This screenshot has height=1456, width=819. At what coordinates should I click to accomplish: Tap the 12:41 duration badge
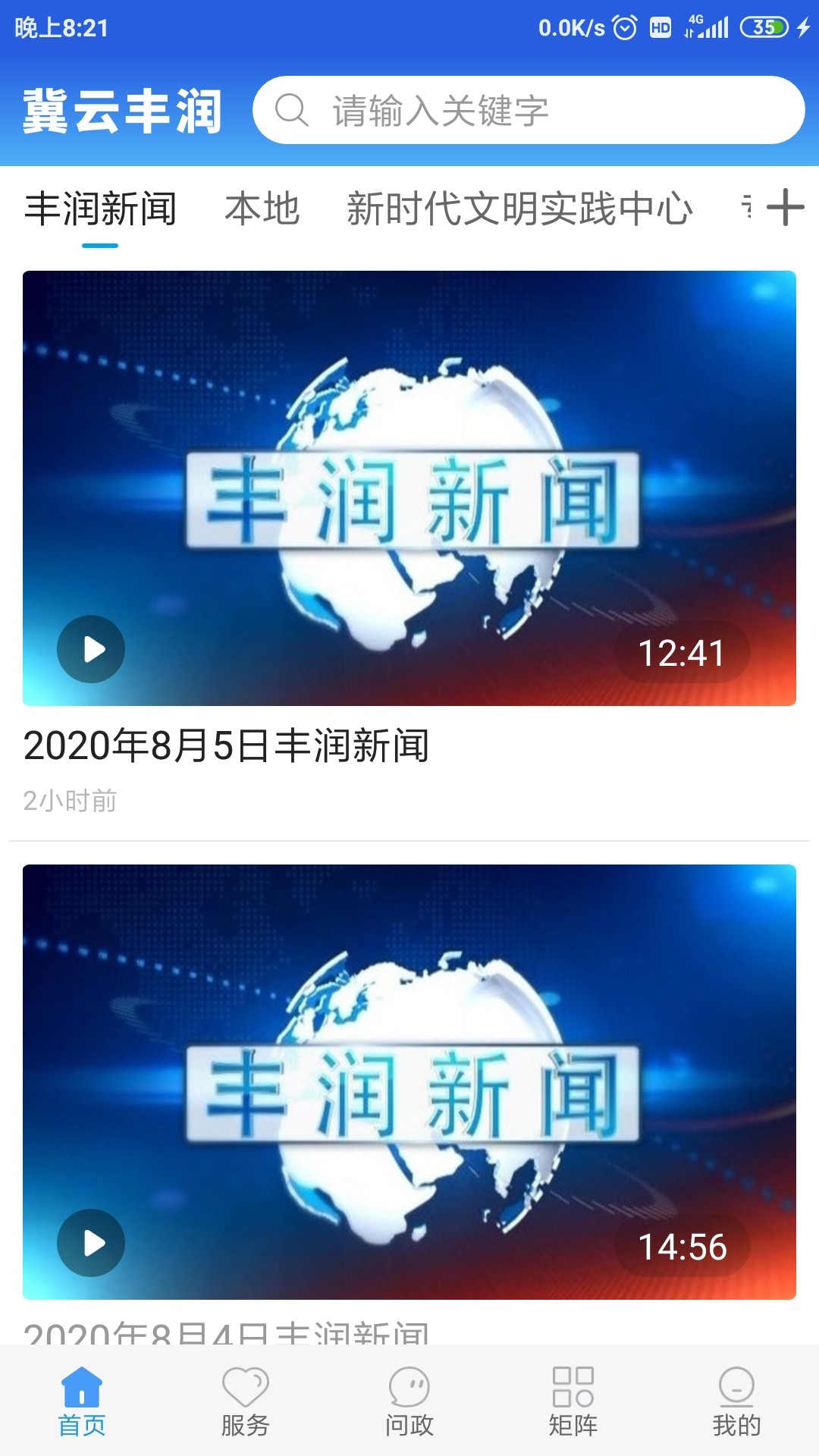680,654
